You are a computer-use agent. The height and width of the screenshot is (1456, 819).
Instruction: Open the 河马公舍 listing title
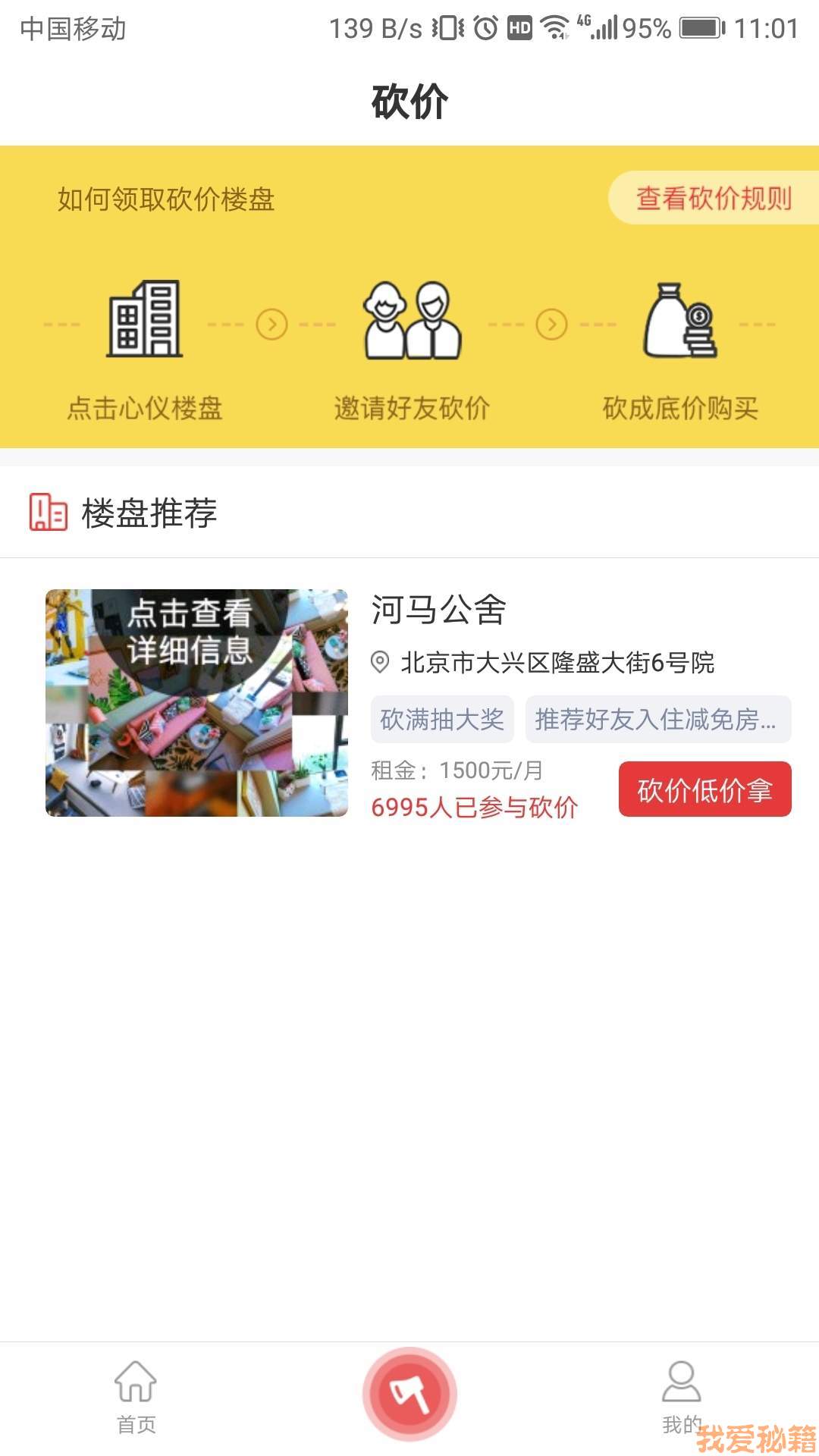[x=438, y=610]
